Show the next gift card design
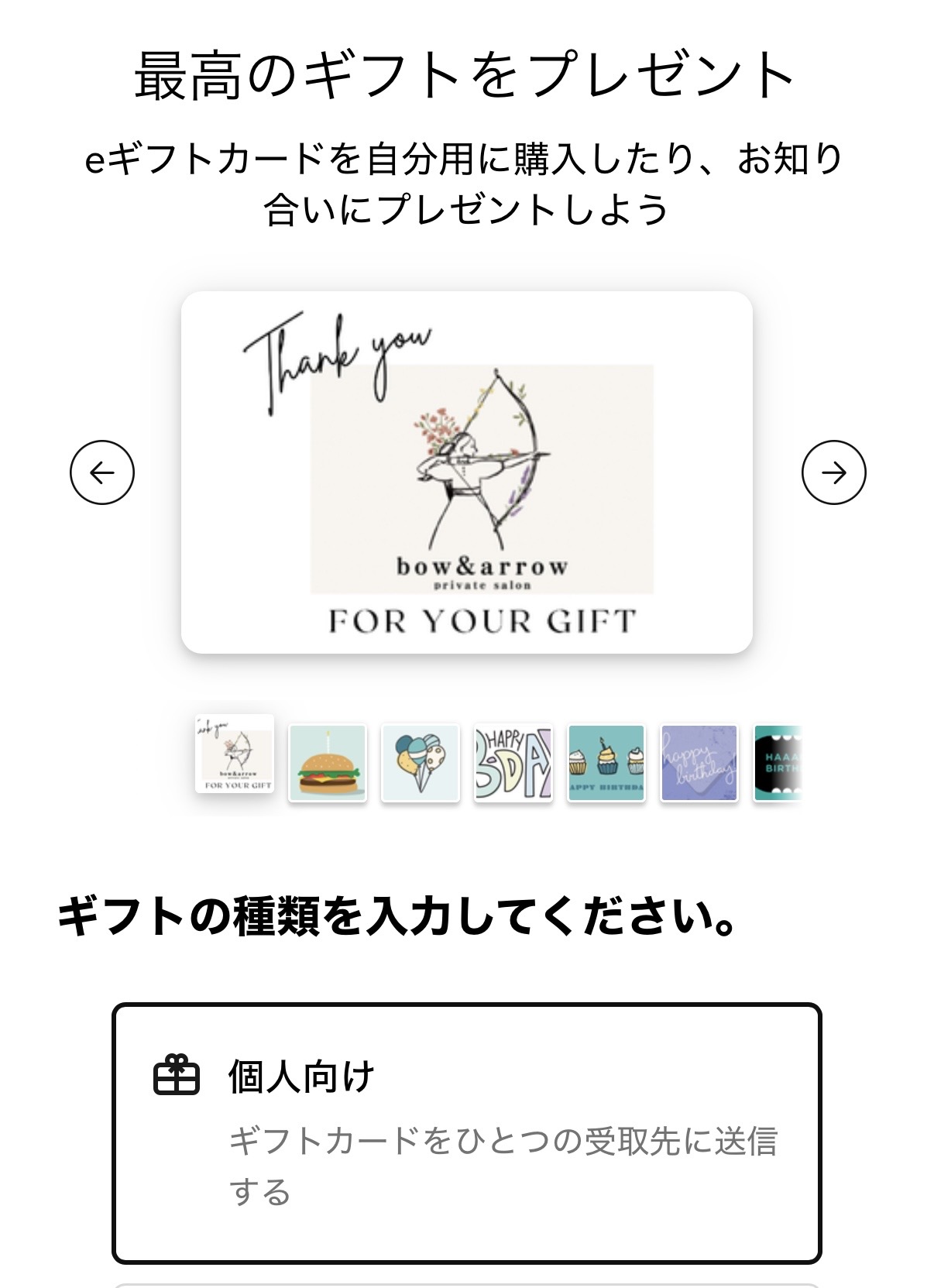 coord(833,472)
